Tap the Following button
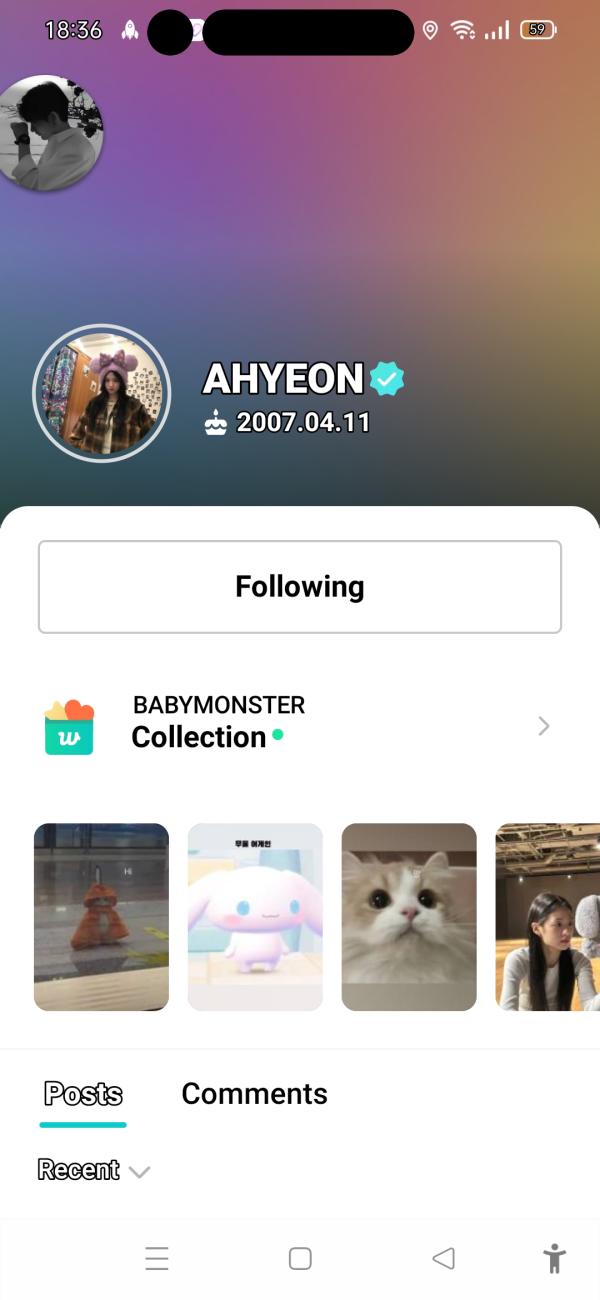Screen dimensions: 600x1300 [x=300, y=587]
